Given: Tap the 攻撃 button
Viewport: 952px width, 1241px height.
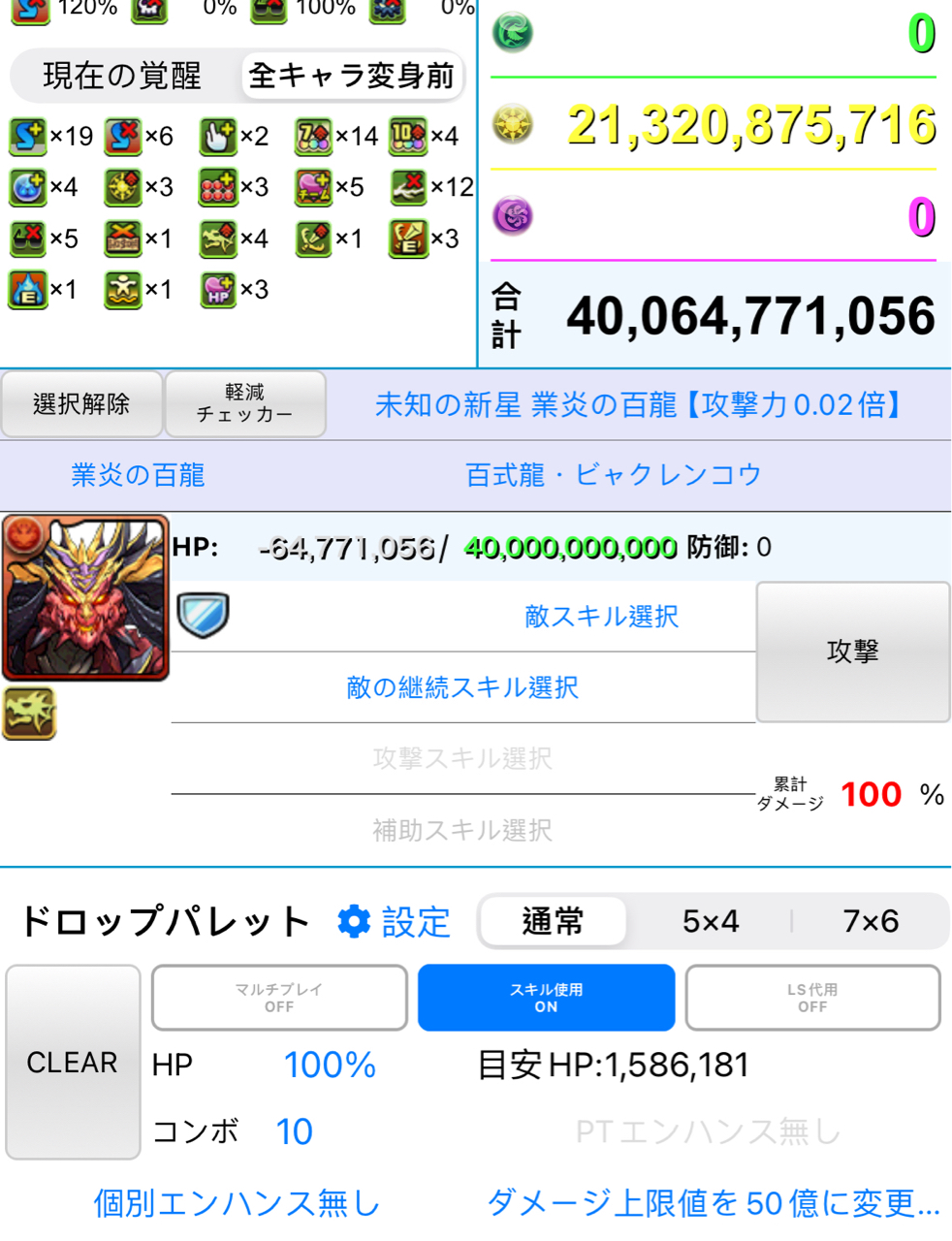Looking at the screenshot, I should pos(852,652).
